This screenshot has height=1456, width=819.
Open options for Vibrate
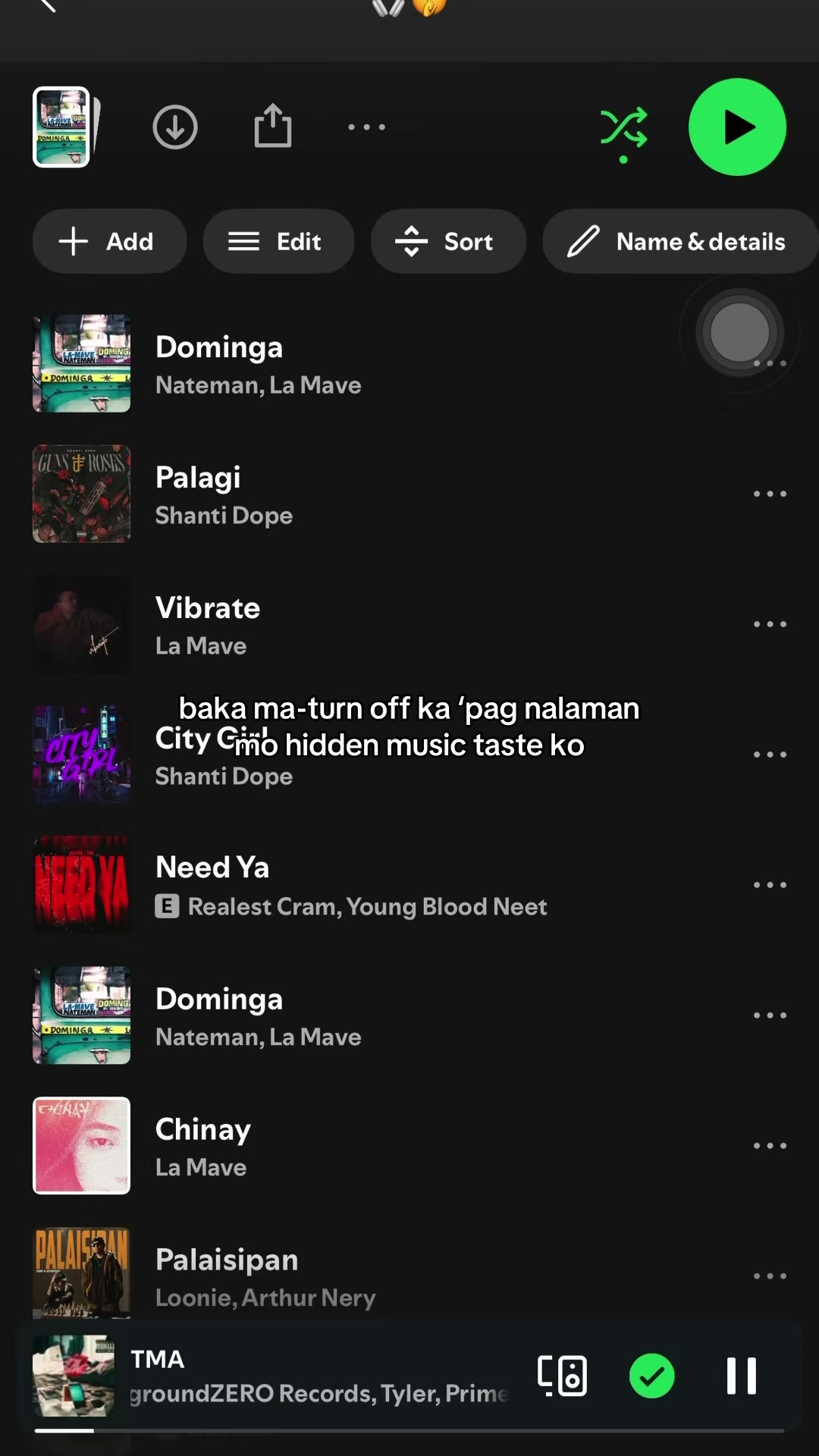coord(770,624)
